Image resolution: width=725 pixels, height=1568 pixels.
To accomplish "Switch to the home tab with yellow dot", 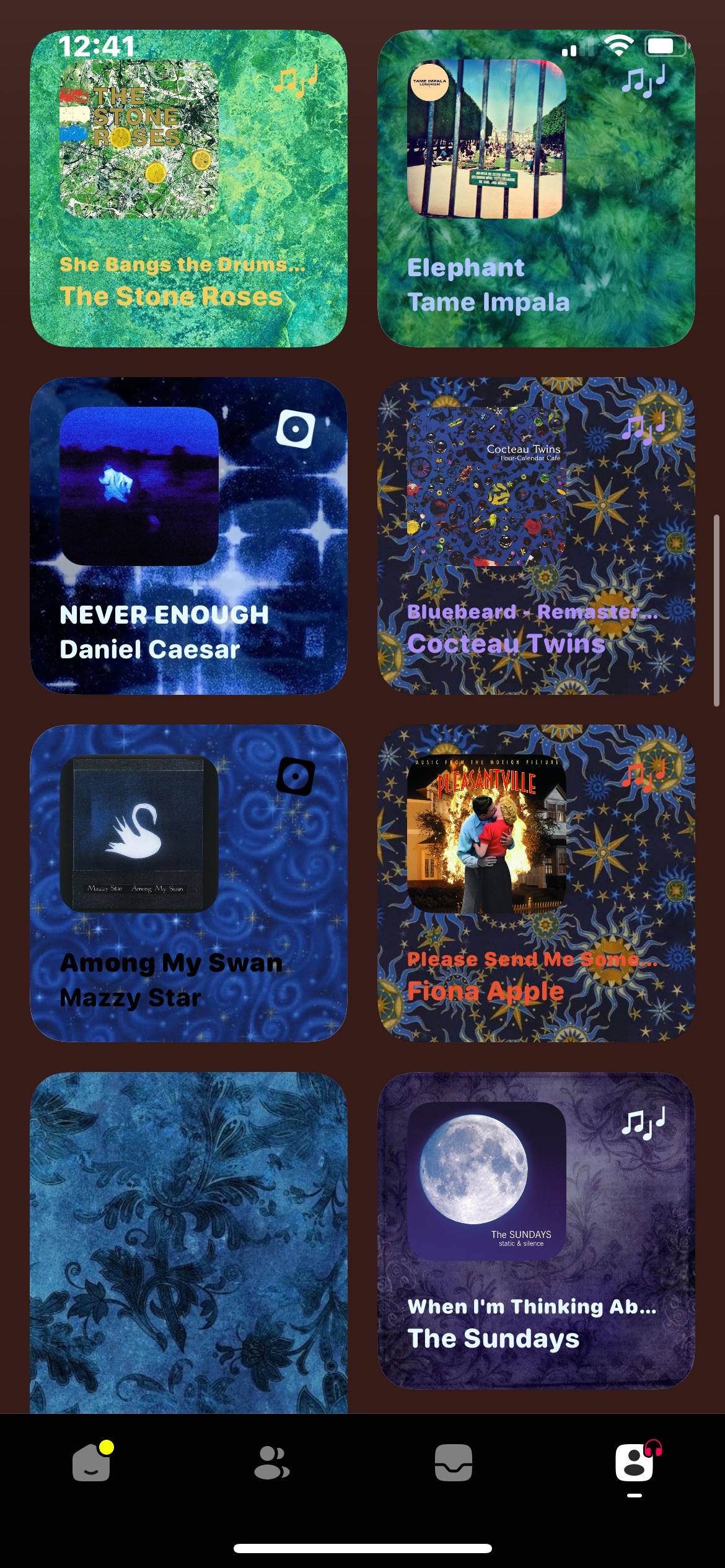I will click(92, 1463).
